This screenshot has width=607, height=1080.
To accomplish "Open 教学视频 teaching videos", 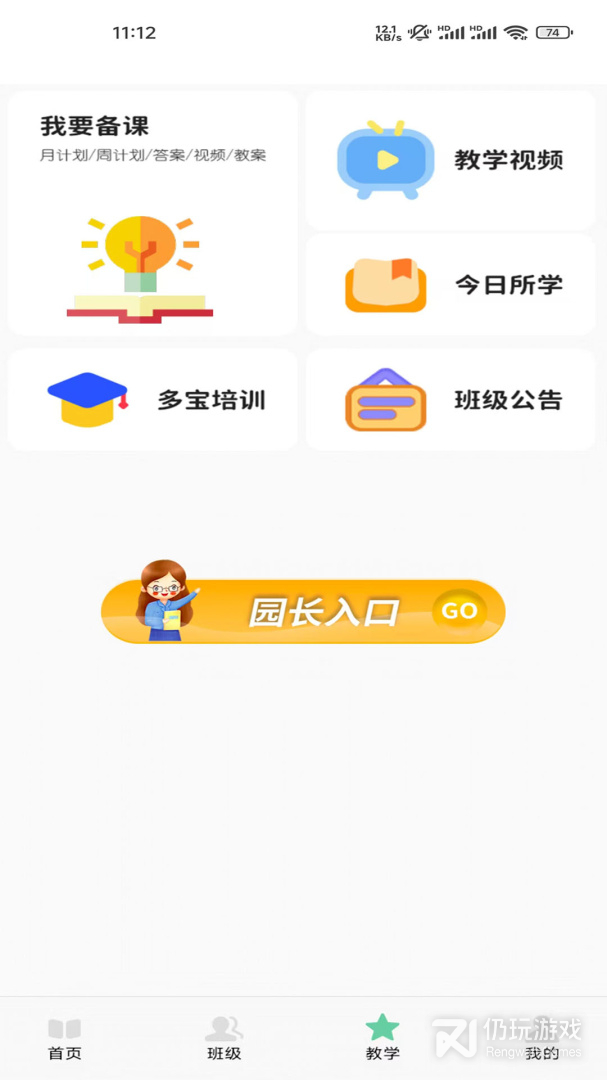I will click(x=450, y=160).
